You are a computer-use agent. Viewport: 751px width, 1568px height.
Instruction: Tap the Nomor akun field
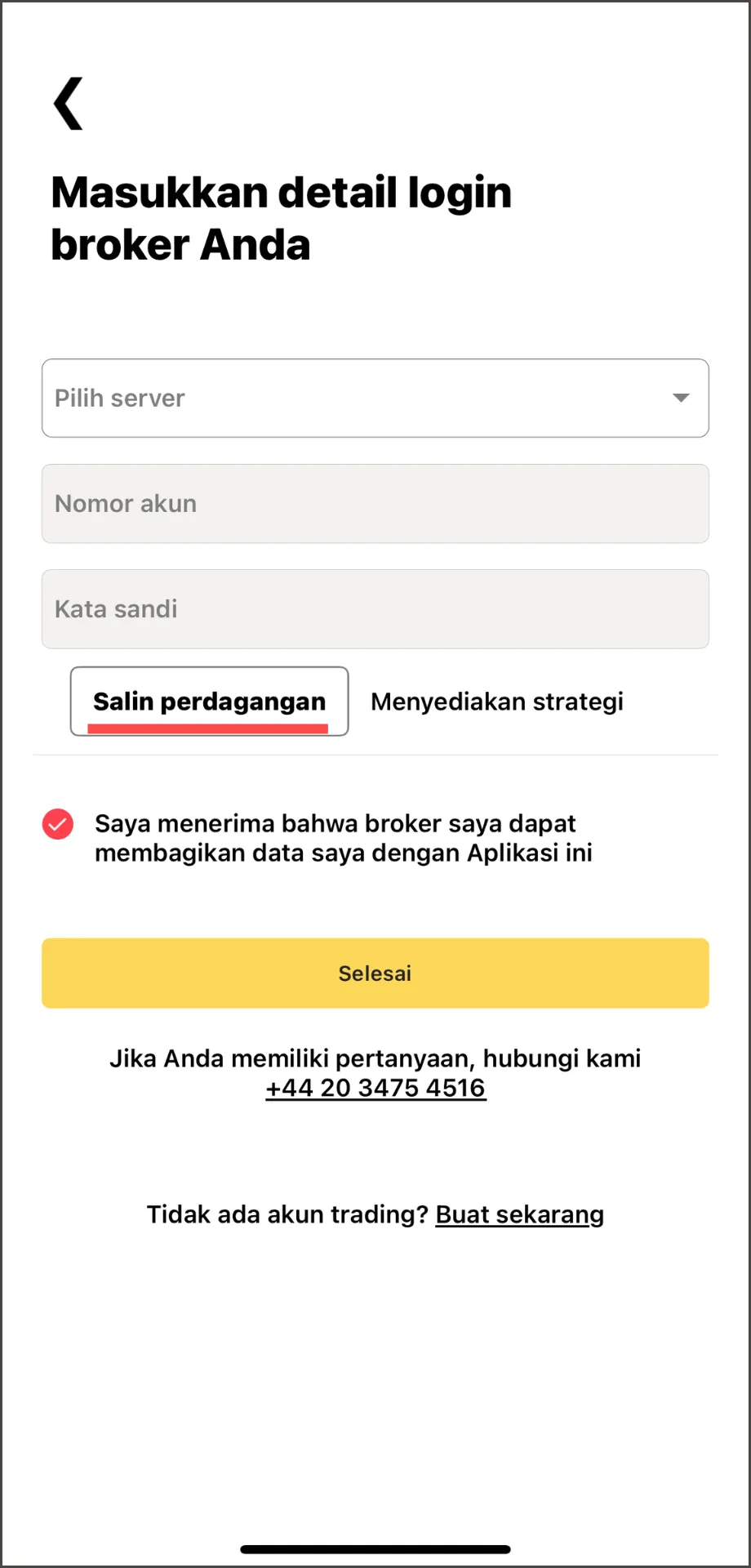(375, 504)
